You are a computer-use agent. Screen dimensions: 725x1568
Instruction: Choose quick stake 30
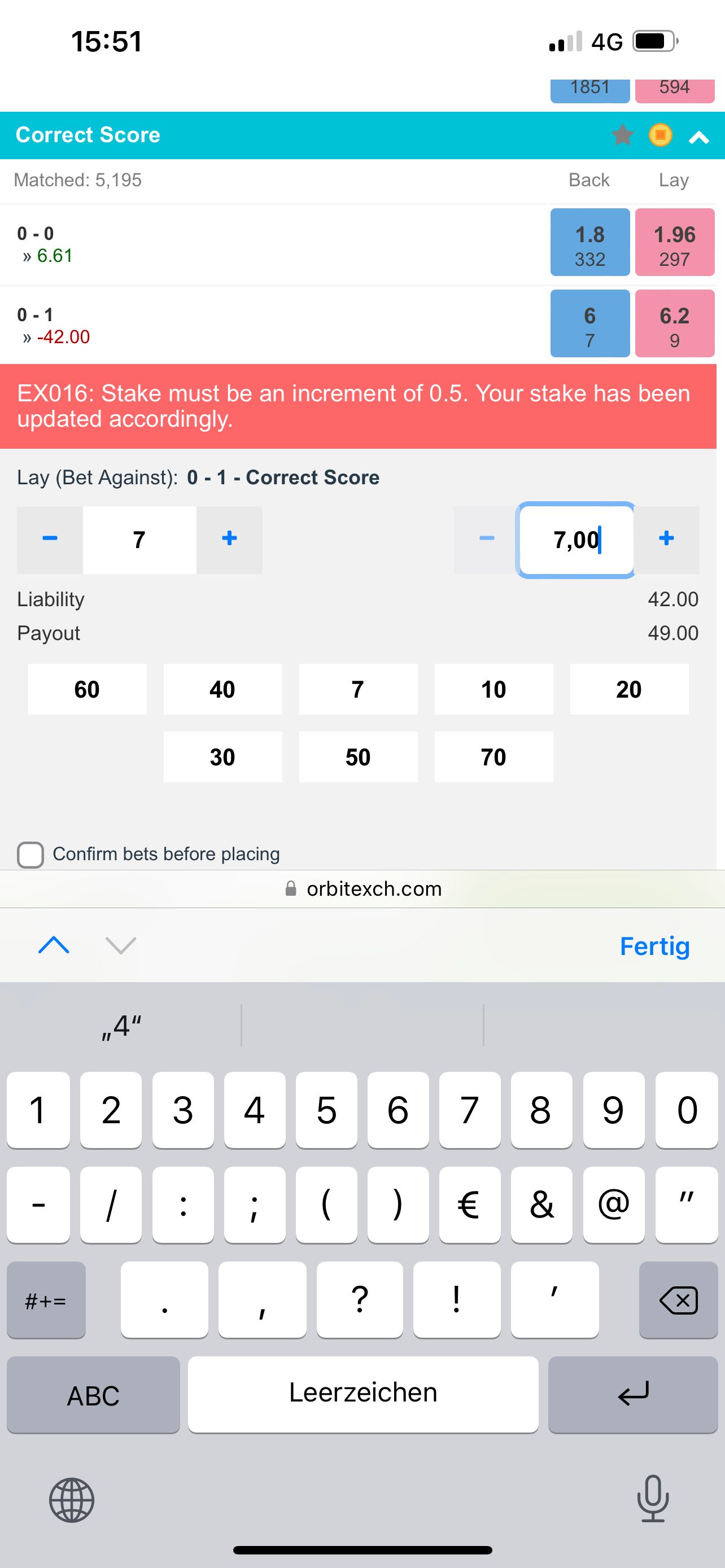point(223,756)
